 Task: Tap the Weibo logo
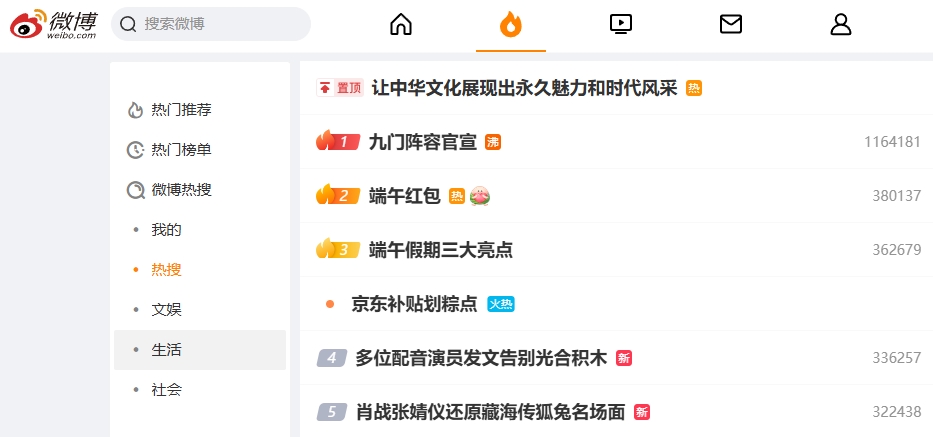54,24
